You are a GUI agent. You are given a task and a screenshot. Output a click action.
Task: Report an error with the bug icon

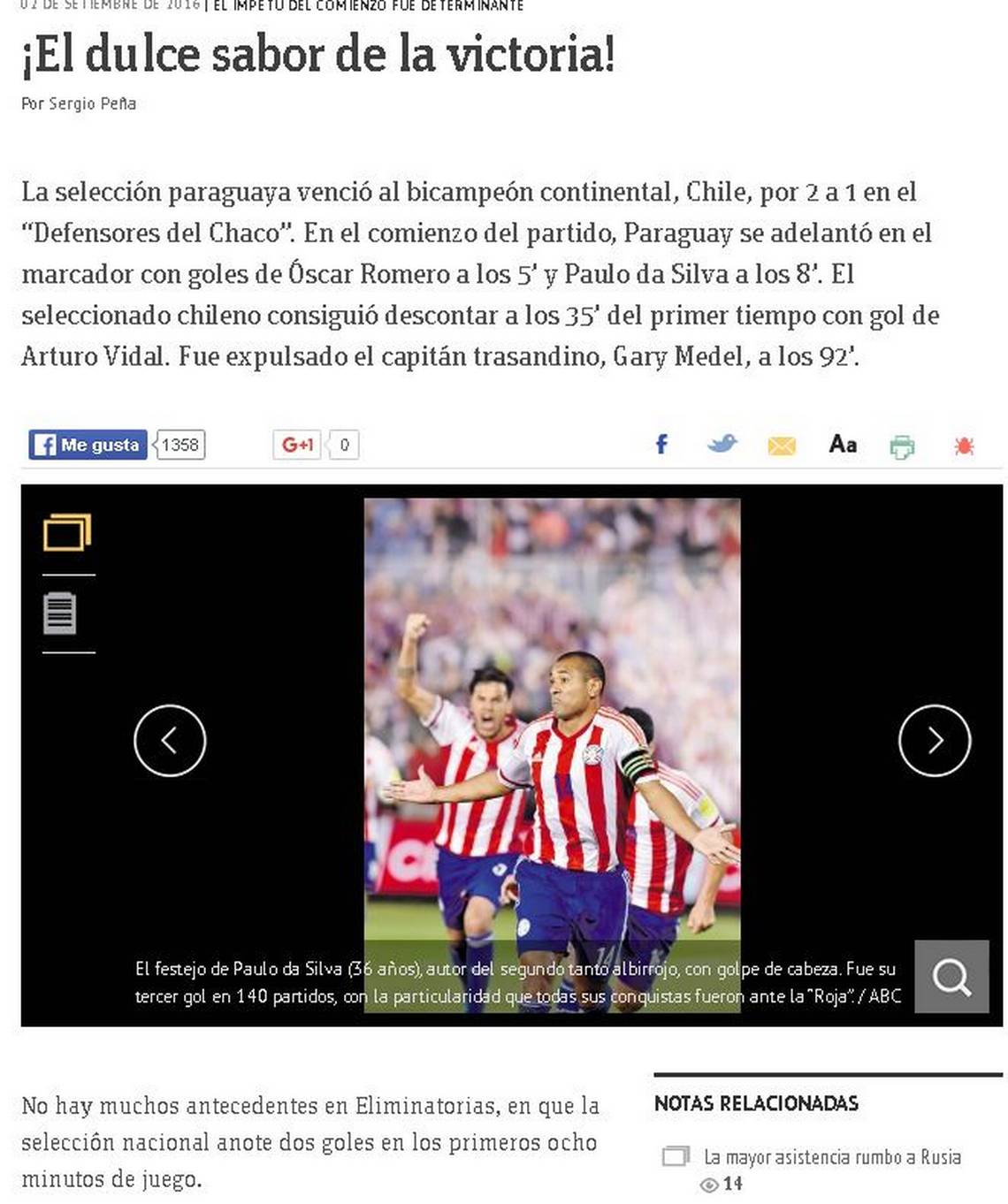tap(963, 446)
